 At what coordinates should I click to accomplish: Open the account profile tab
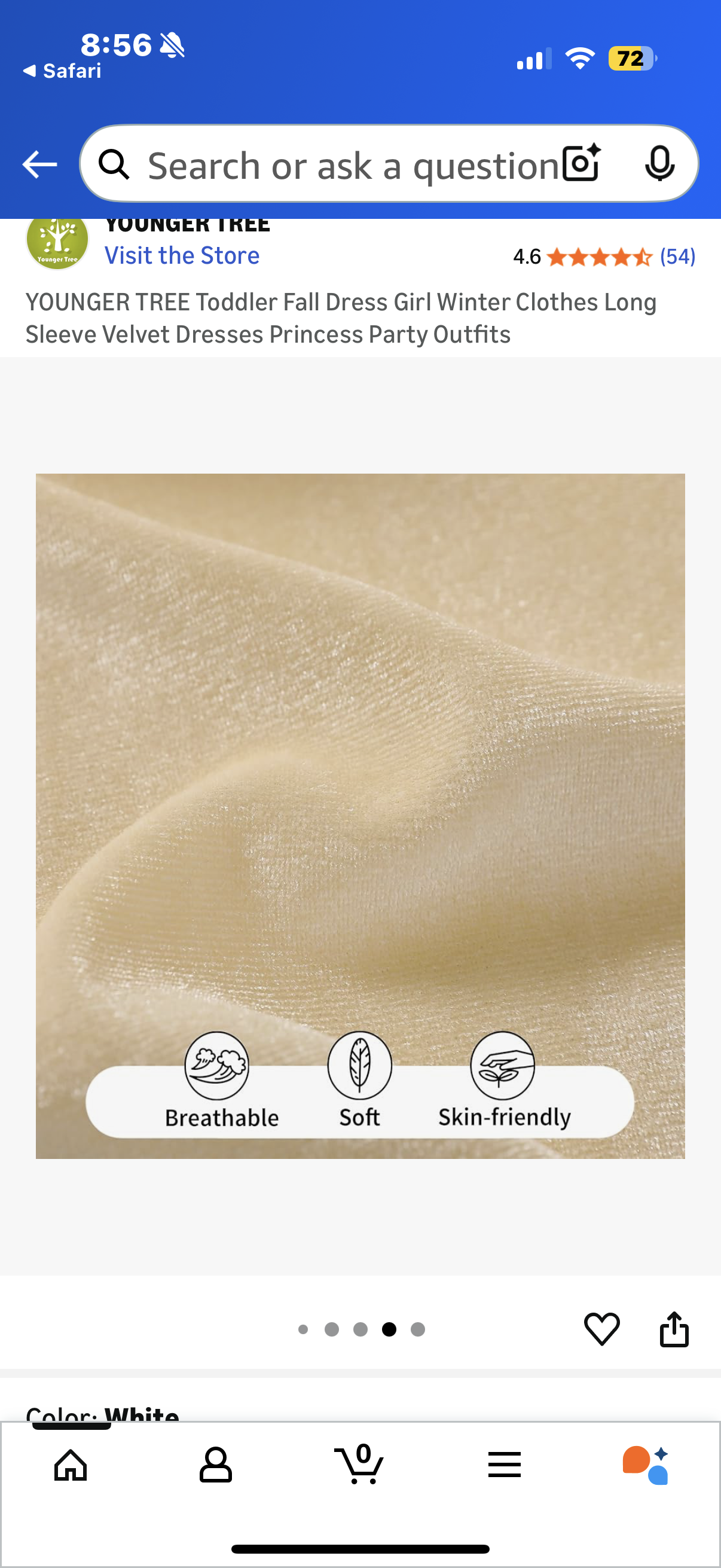[215, 1465]
